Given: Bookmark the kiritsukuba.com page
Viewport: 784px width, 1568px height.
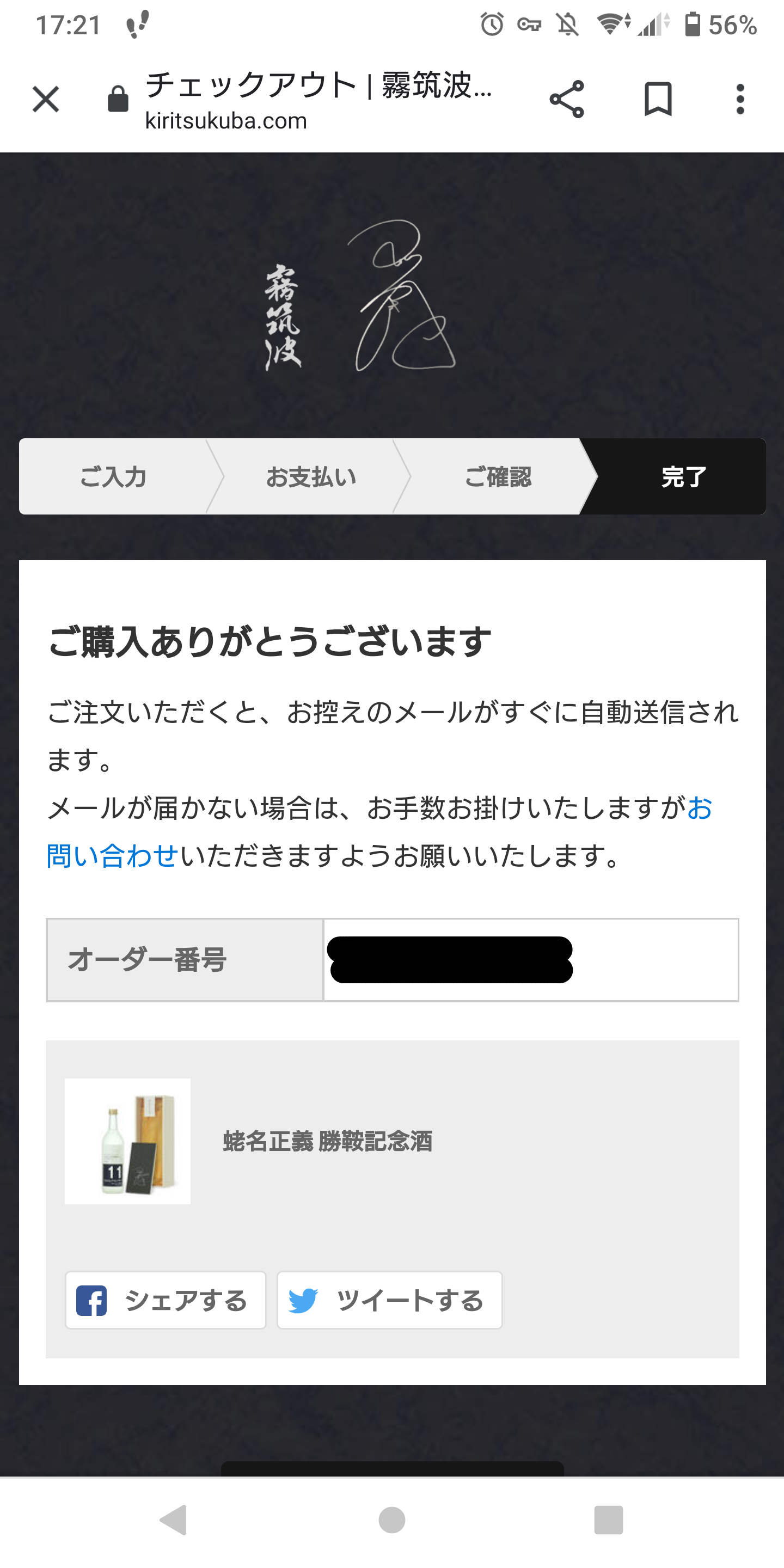Looking at the screenshot, I should click(657, 99).
